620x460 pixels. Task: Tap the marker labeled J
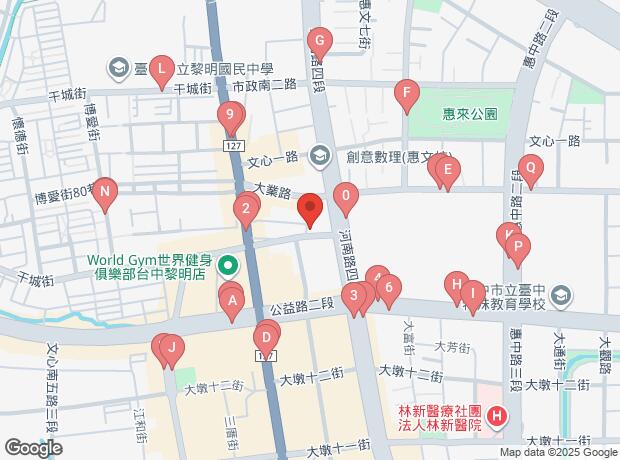tap(172, 349)
